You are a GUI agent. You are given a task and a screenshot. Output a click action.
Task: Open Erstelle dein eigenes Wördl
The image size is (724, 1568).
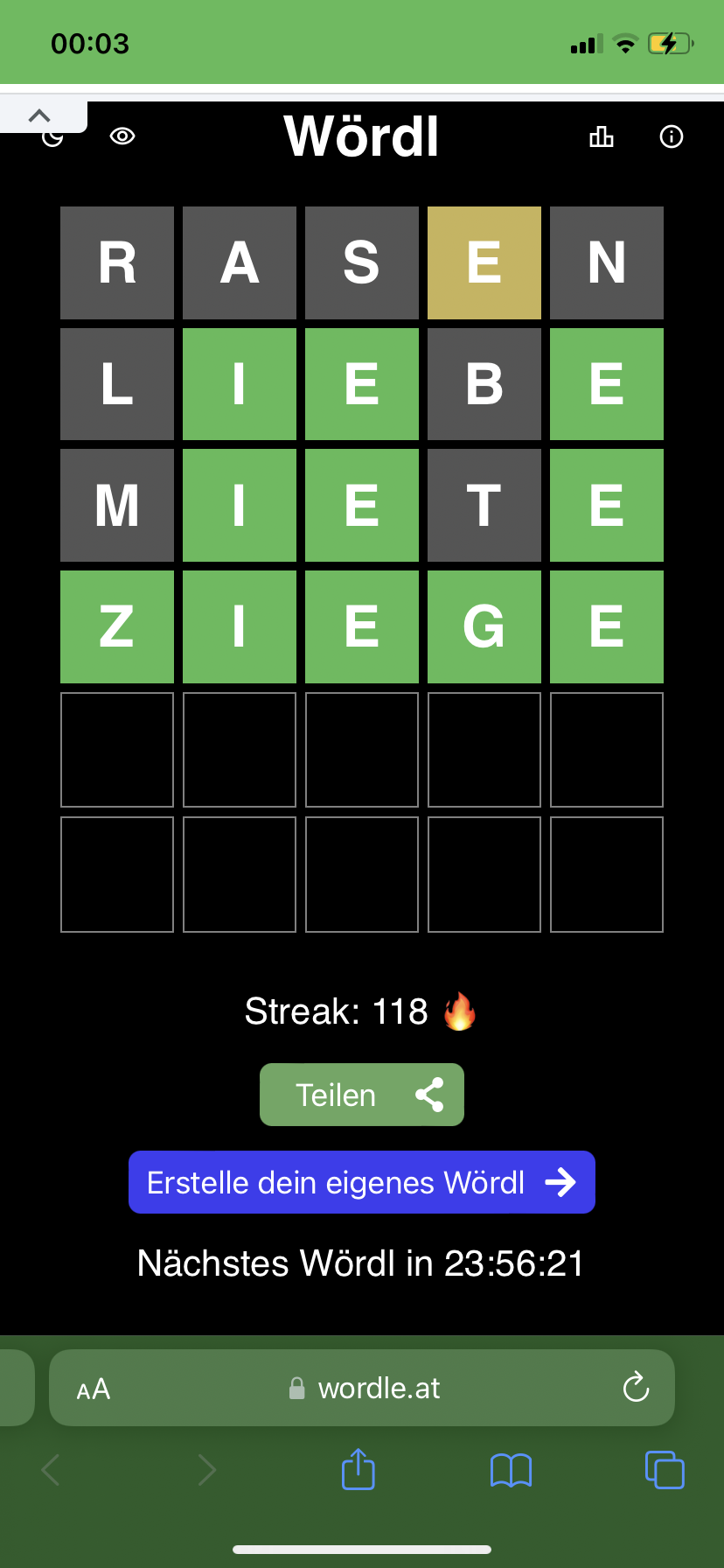tap(362, 1182)
